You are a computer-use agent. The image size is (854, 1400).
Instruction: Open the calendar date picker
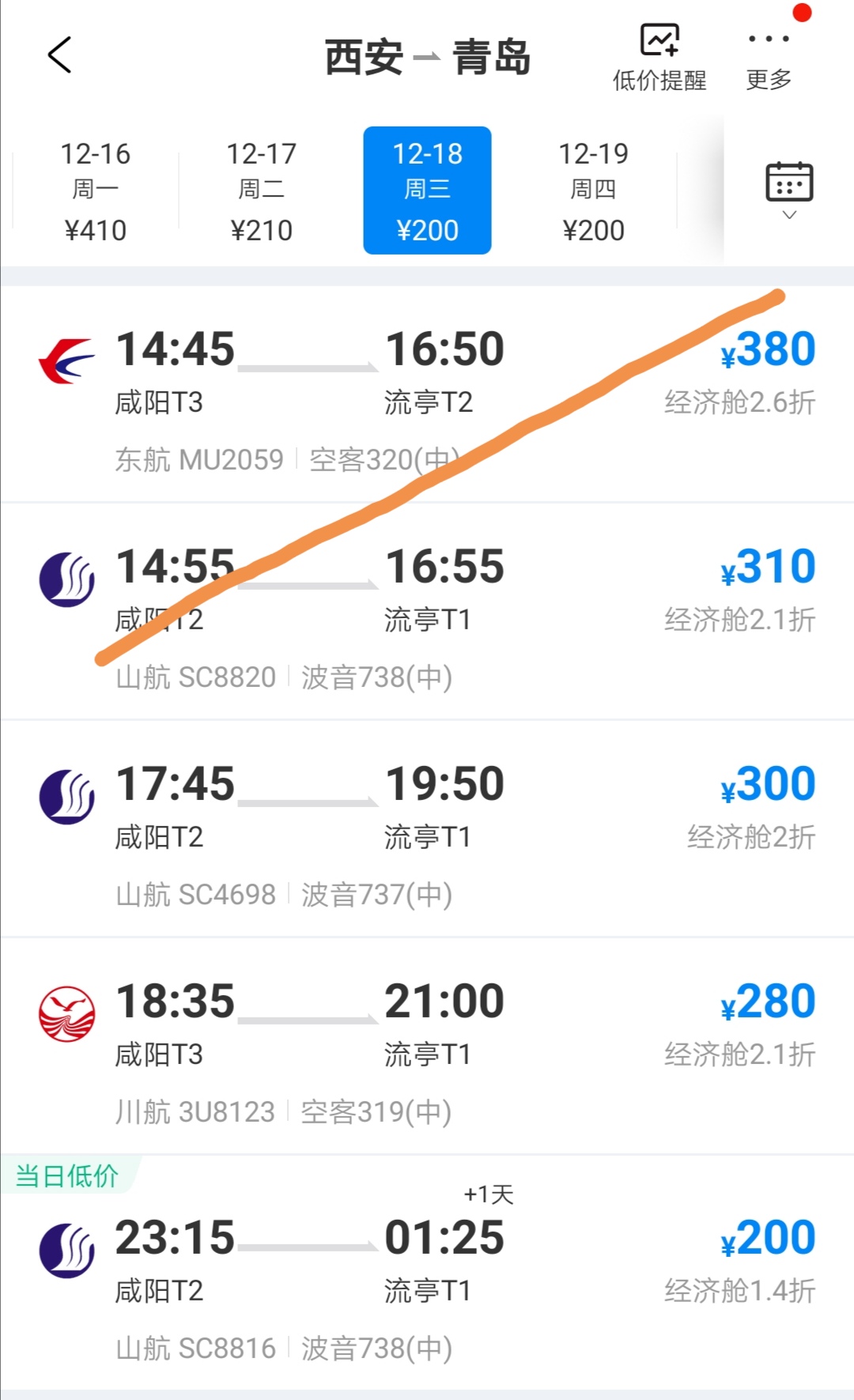788,188
